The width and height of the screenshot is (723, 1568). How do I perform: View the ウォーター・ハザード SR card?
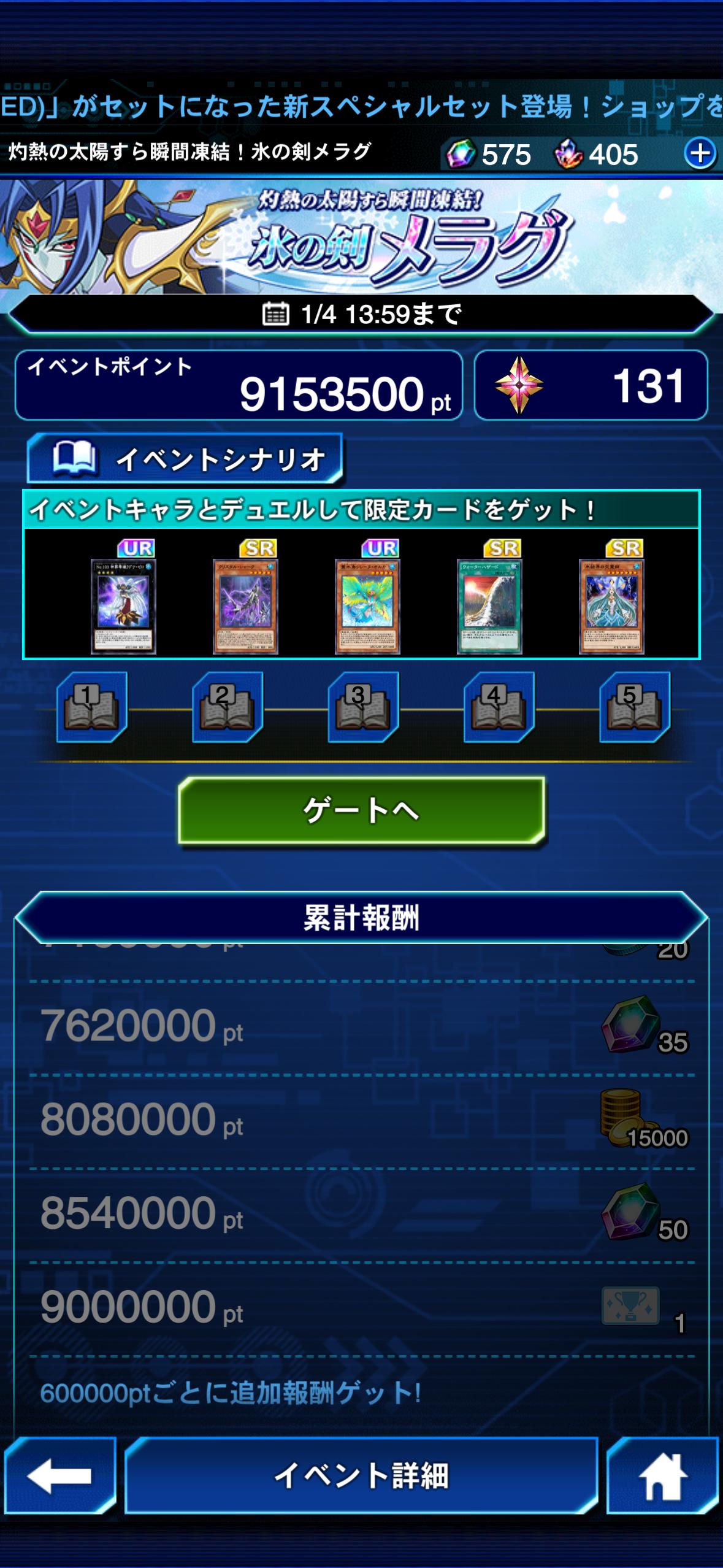(x=489, y=605)
